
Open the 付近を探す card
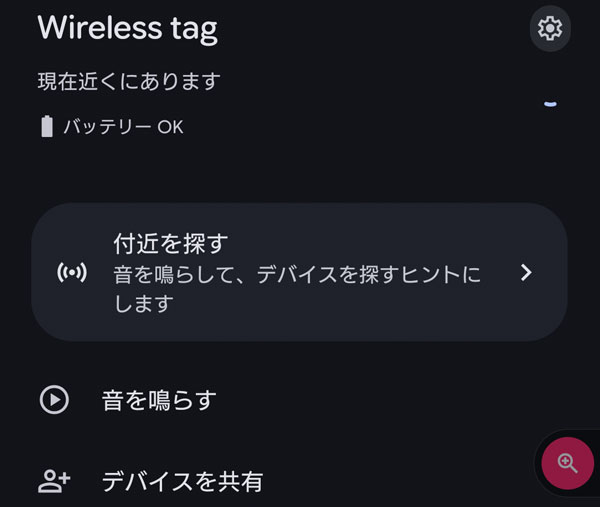(x=299, y=272)
